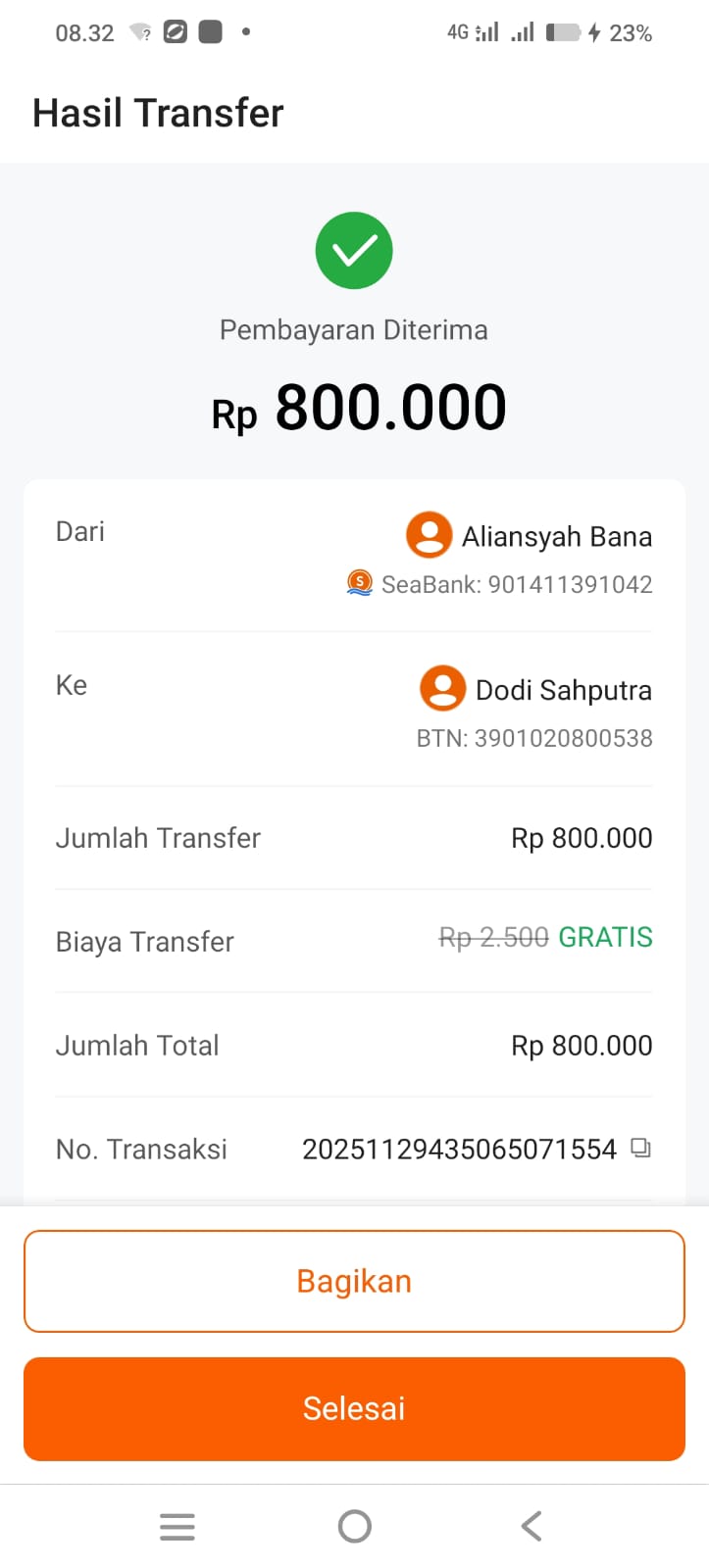Select the struck-through Rp 2.500 fee text

(x=493, y=938)
